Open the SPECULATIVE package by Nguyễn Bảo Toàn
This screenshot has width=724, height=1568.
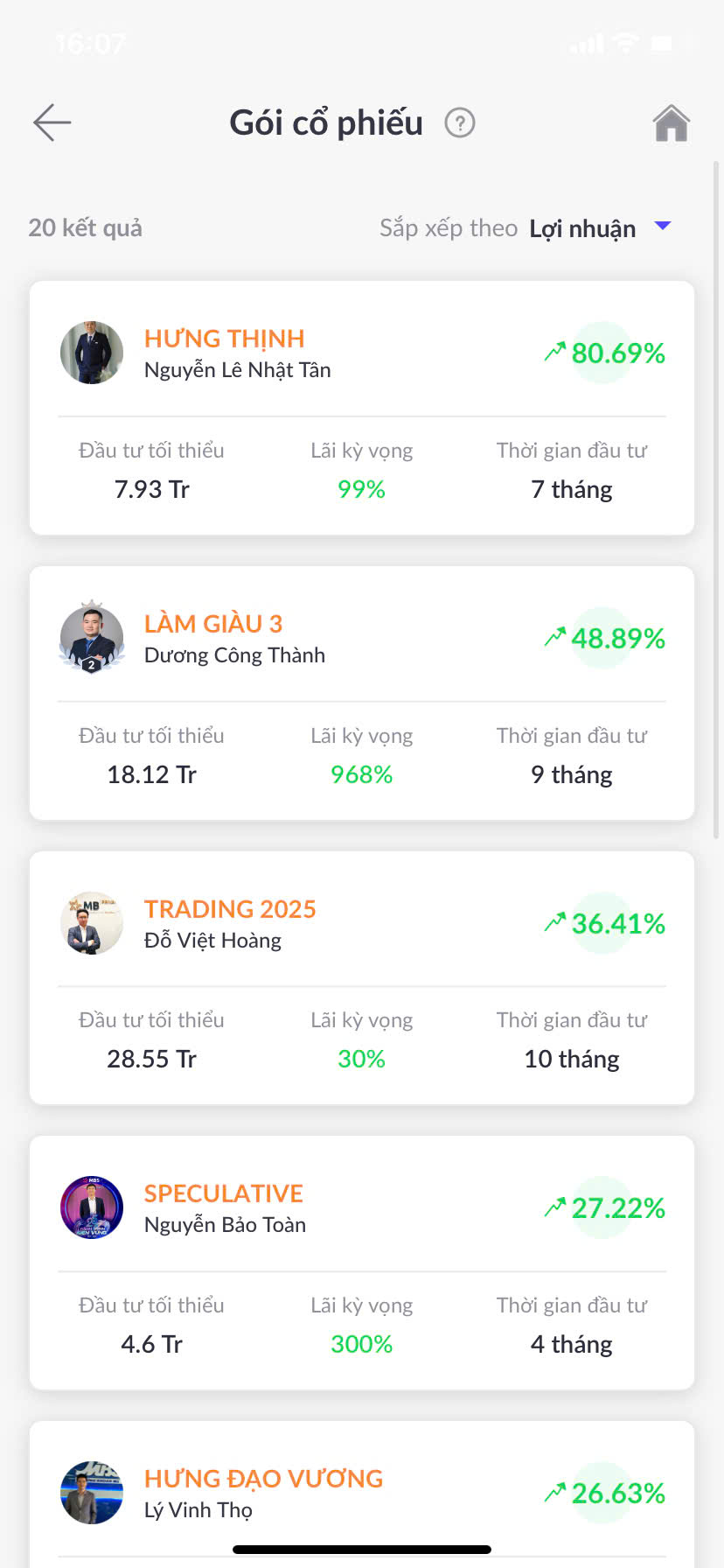tap(361, 1263)
